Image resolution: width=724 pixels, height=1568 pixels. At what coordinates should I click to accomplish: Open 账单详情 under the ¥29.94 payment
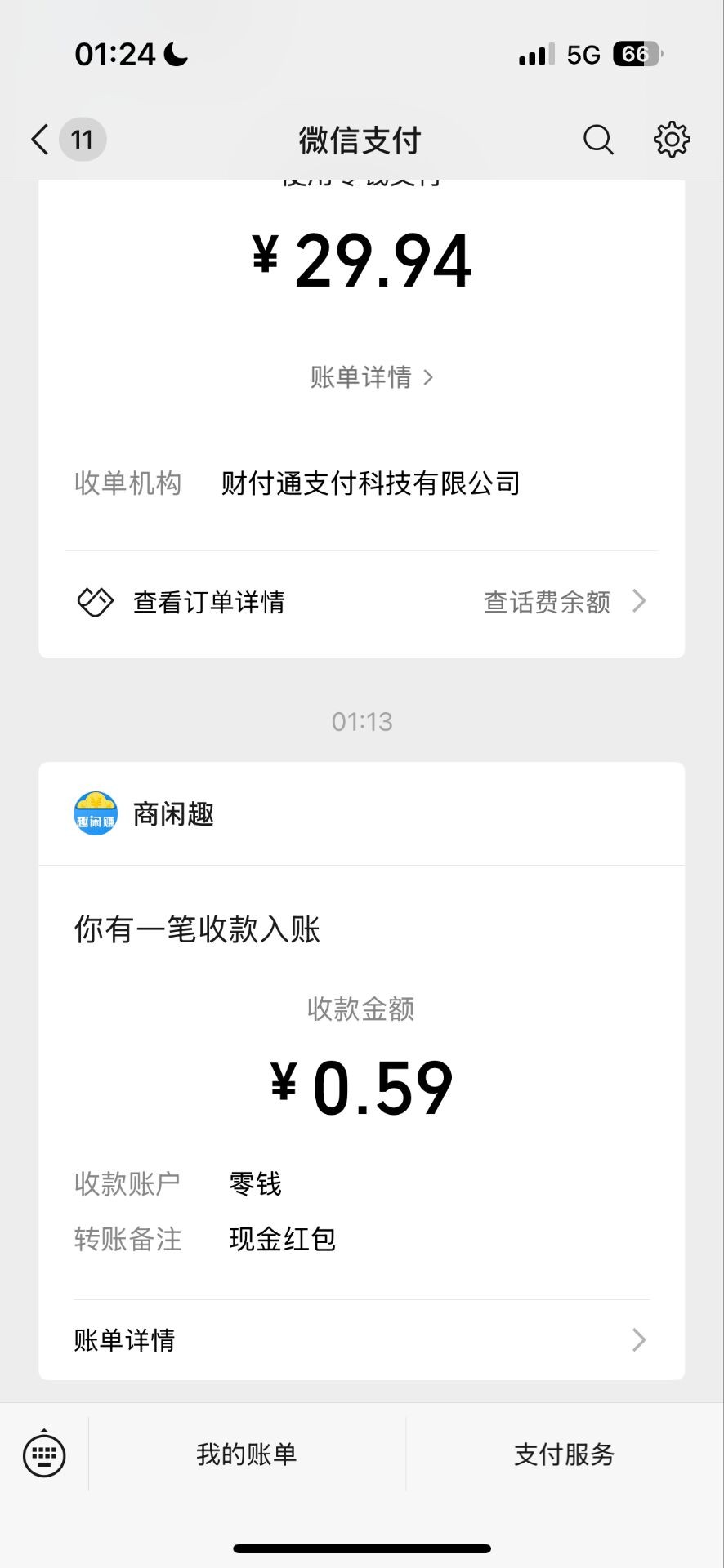point(372,377)
